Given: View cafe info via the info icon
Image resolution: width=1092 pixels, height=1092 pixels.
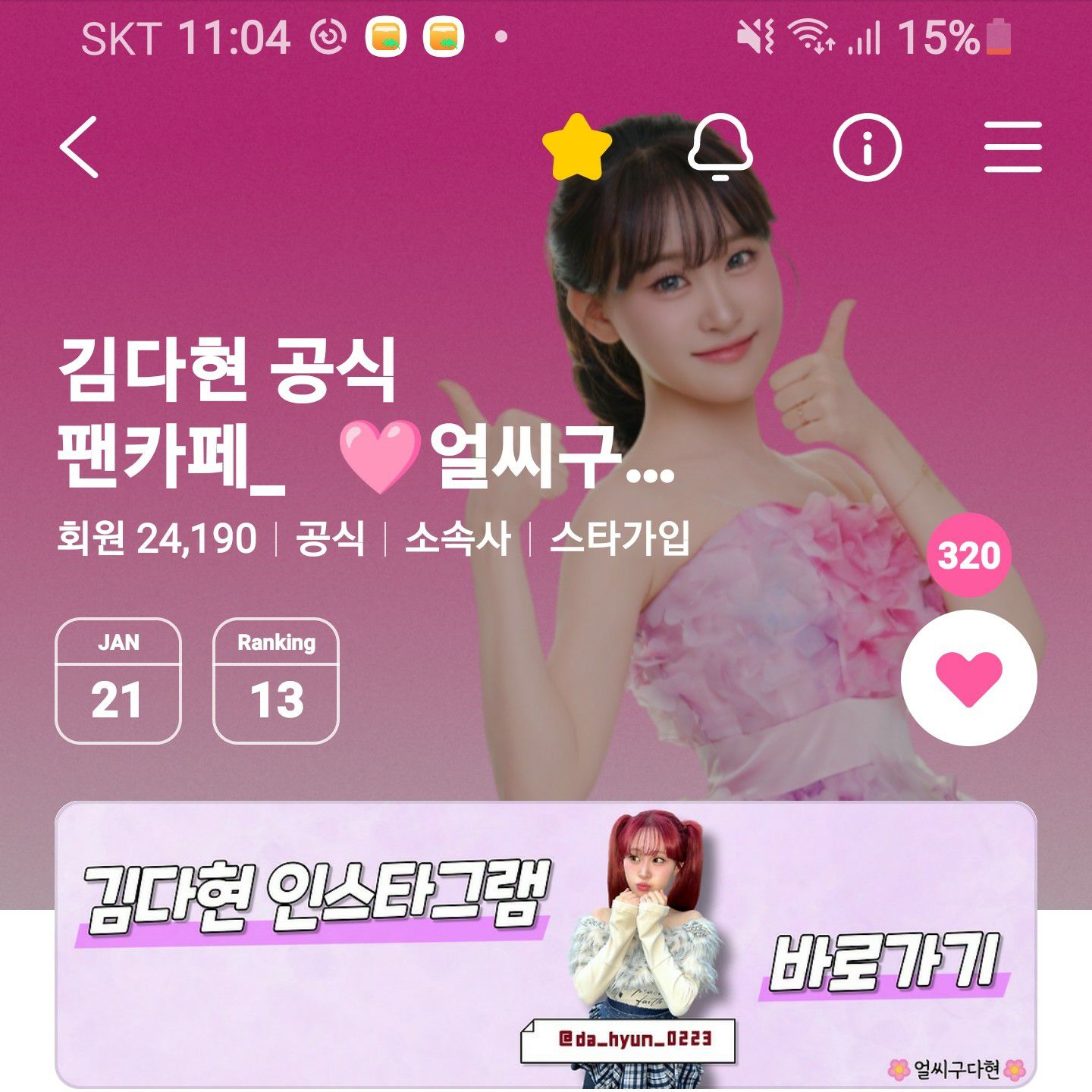Looking at the screenshot, I should [x=867, y=147].
